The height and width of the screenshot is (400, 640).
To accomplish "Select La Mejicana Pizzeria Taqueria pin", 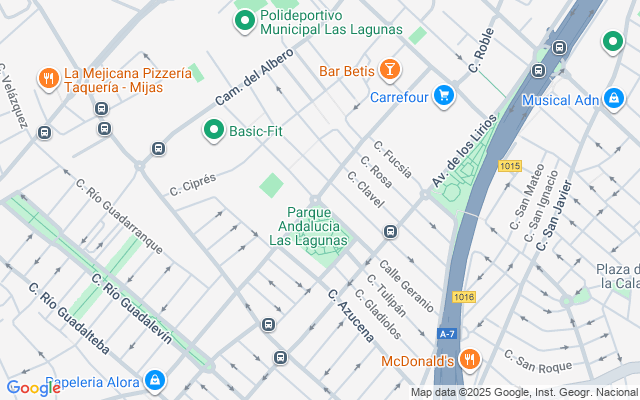I will (x=47, y=78).
